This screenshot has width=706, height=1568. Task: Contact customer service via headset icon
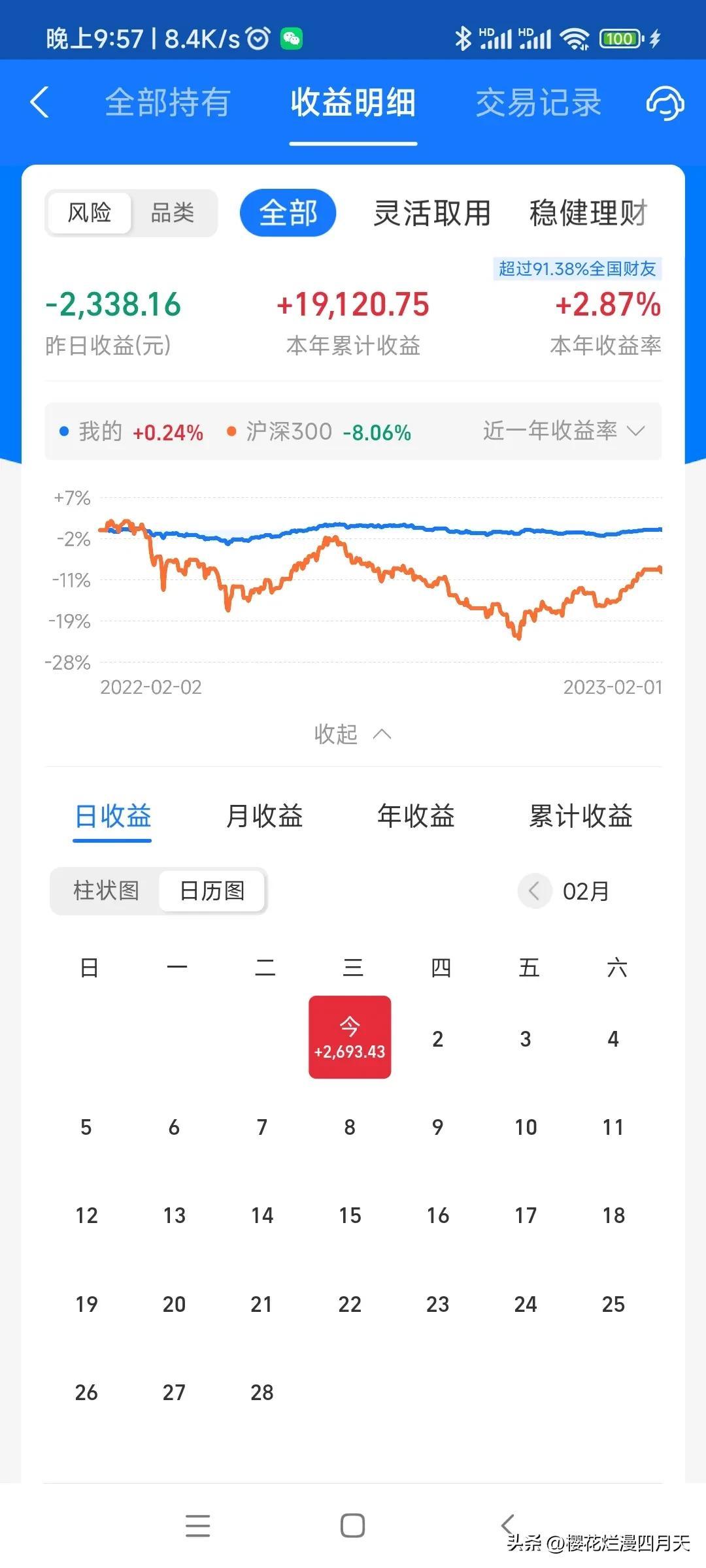point(665,103)
